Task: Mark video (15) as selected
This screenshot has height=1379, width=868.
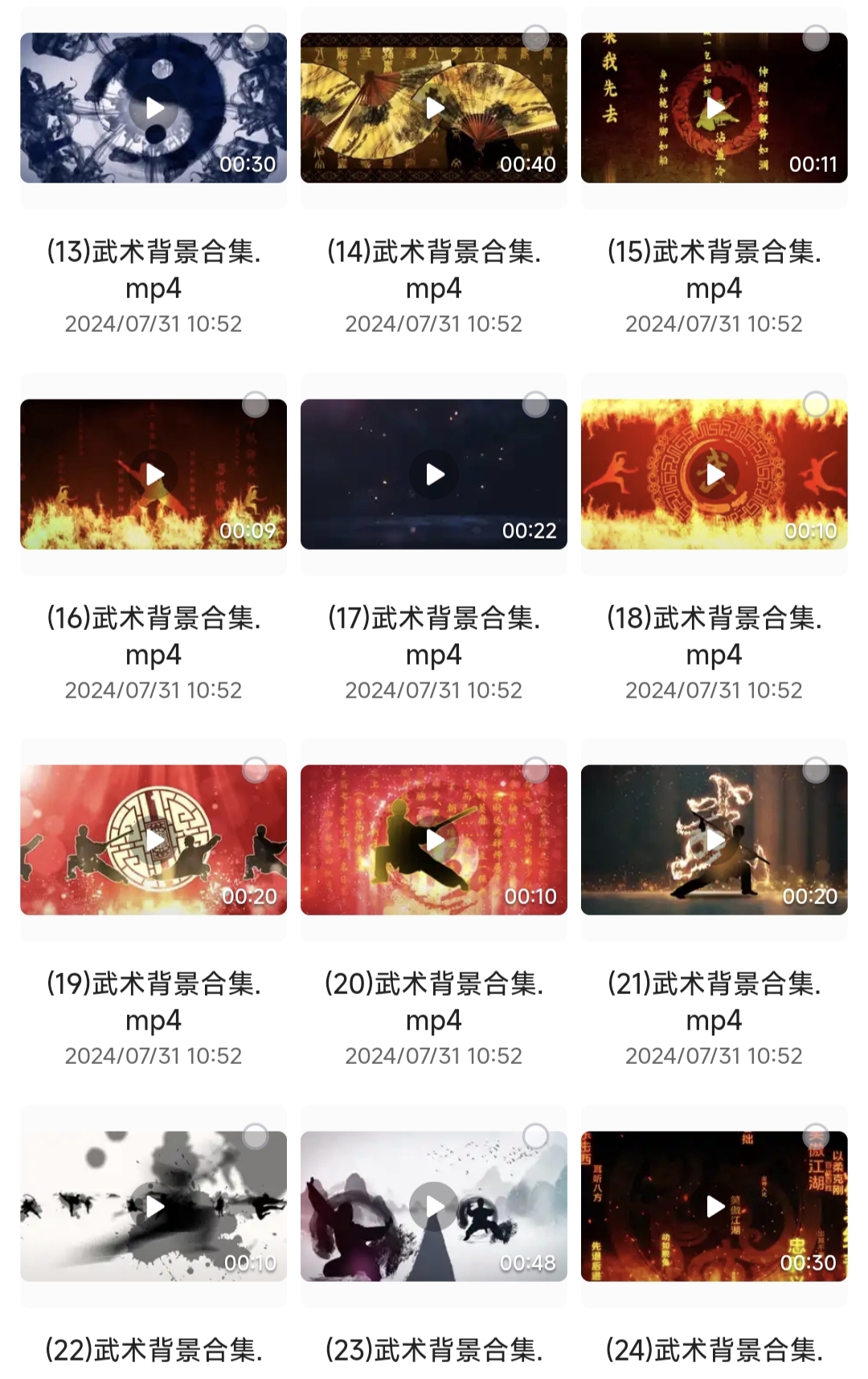Action: [x=816, y=38]
